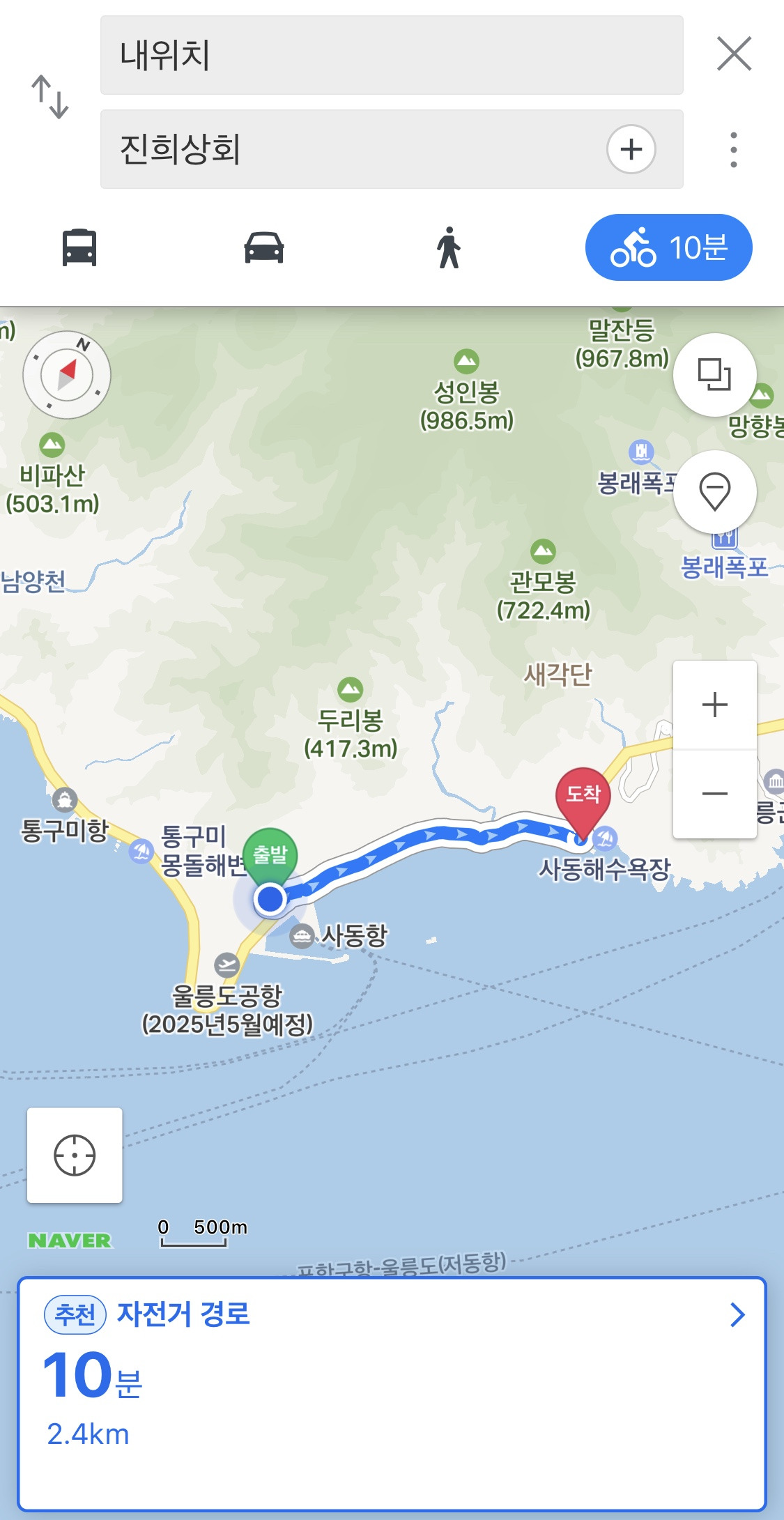Tap the 출발 starting point marker
784x1520 pixels.
[270, 854]
